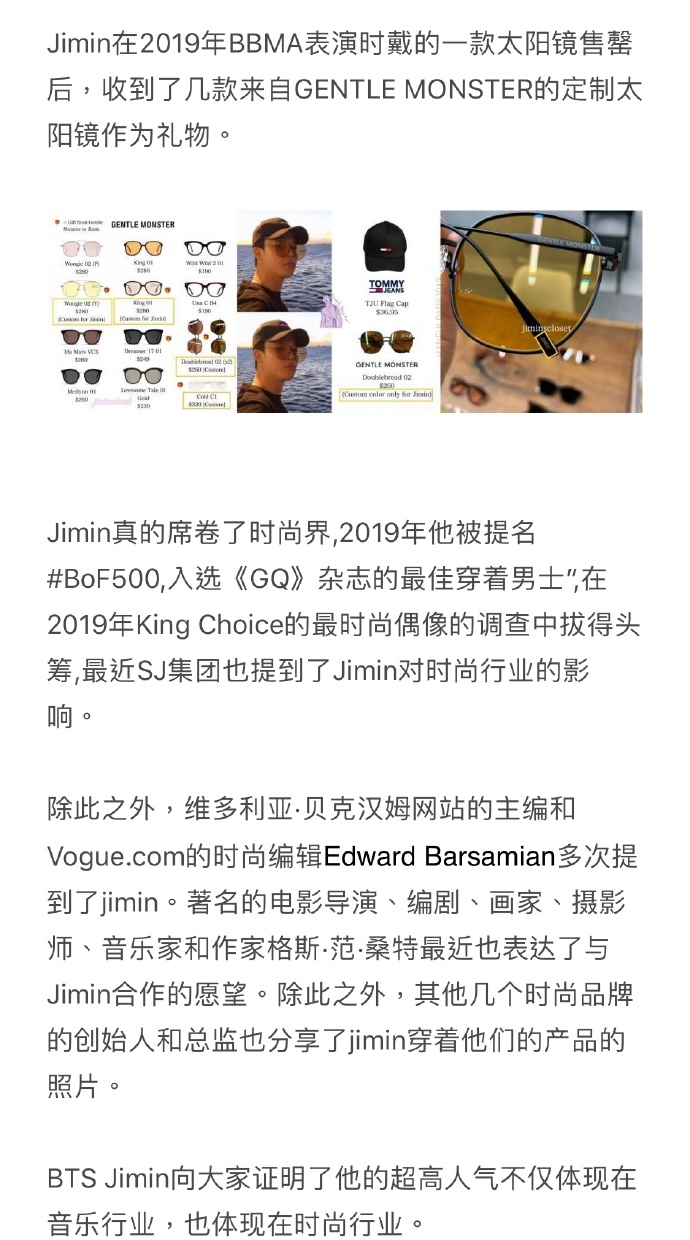The height and width of the screenshot is (1240, 690).
Task: Open the Gentle Monster sunglasses collage image
Action: (140, 311)
